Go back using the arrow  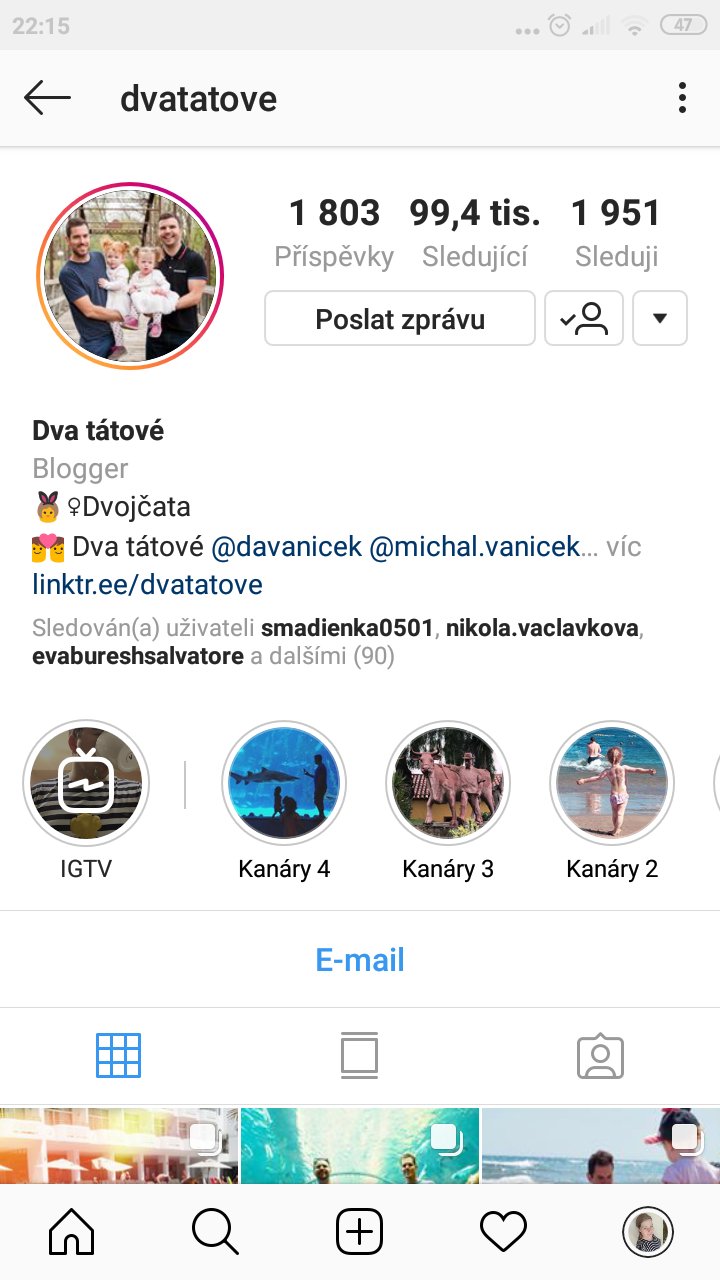pyautogui.click(x=47, y=98)
